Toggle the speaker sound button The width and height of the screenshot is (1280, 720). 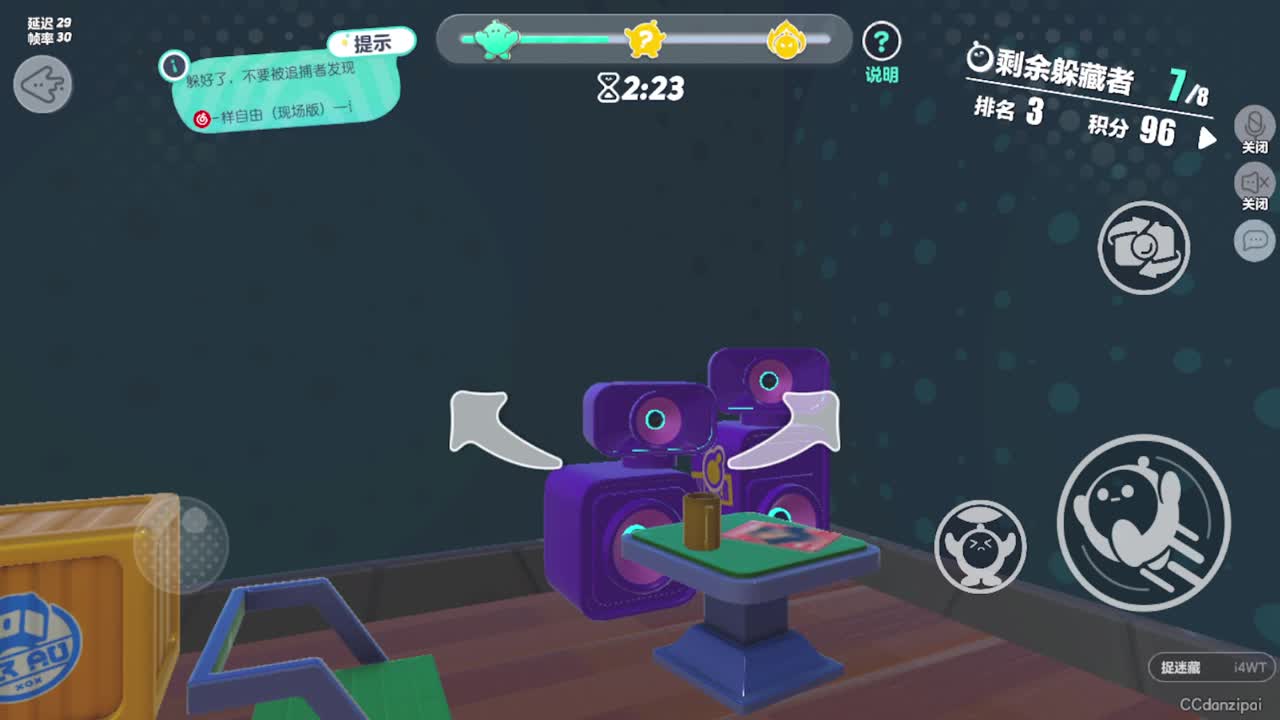[1254, 184]
